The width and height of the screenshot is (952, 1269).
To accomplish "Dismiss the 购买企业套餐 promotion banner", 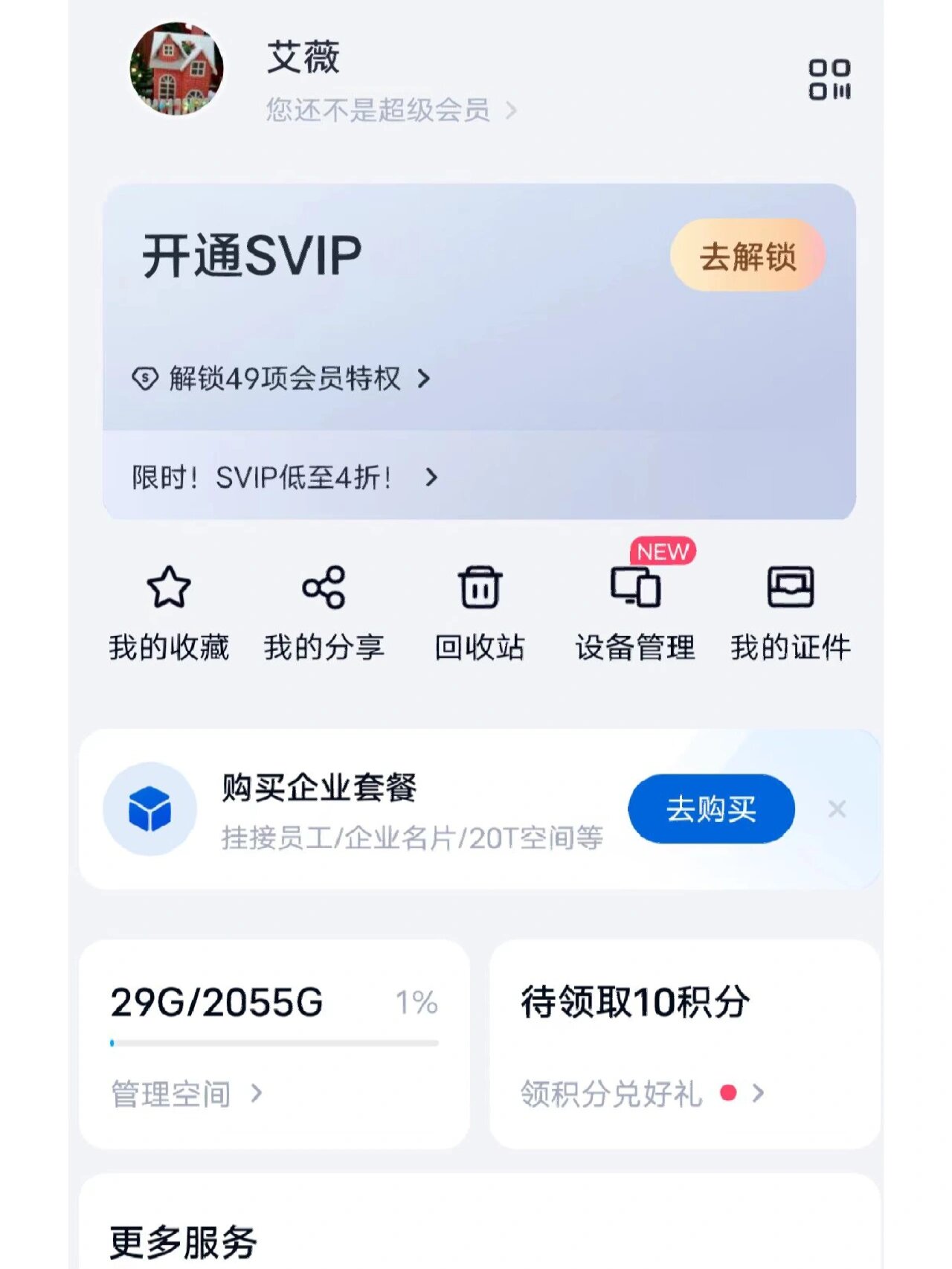I will pos(838,808).
